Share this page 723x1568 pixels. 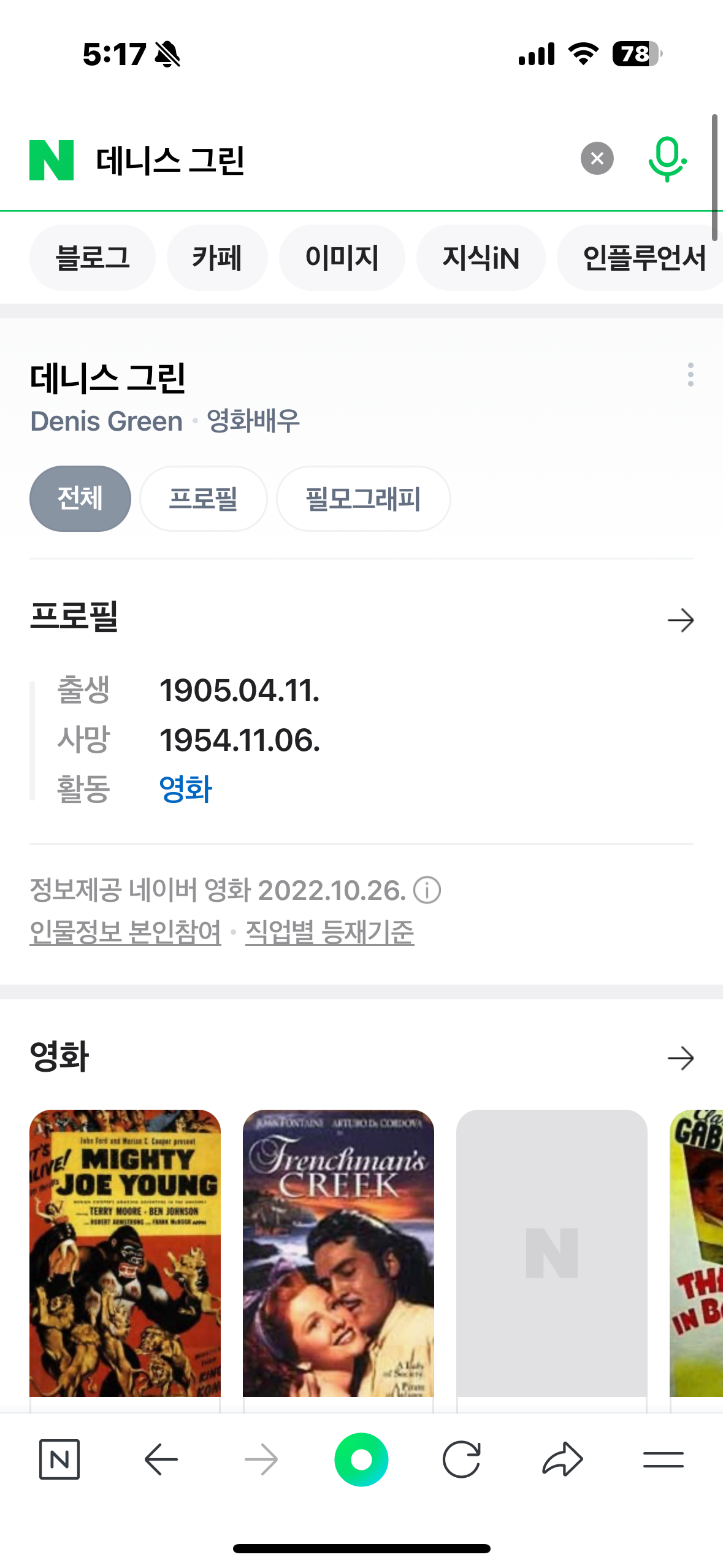[x=562, y=1459]
